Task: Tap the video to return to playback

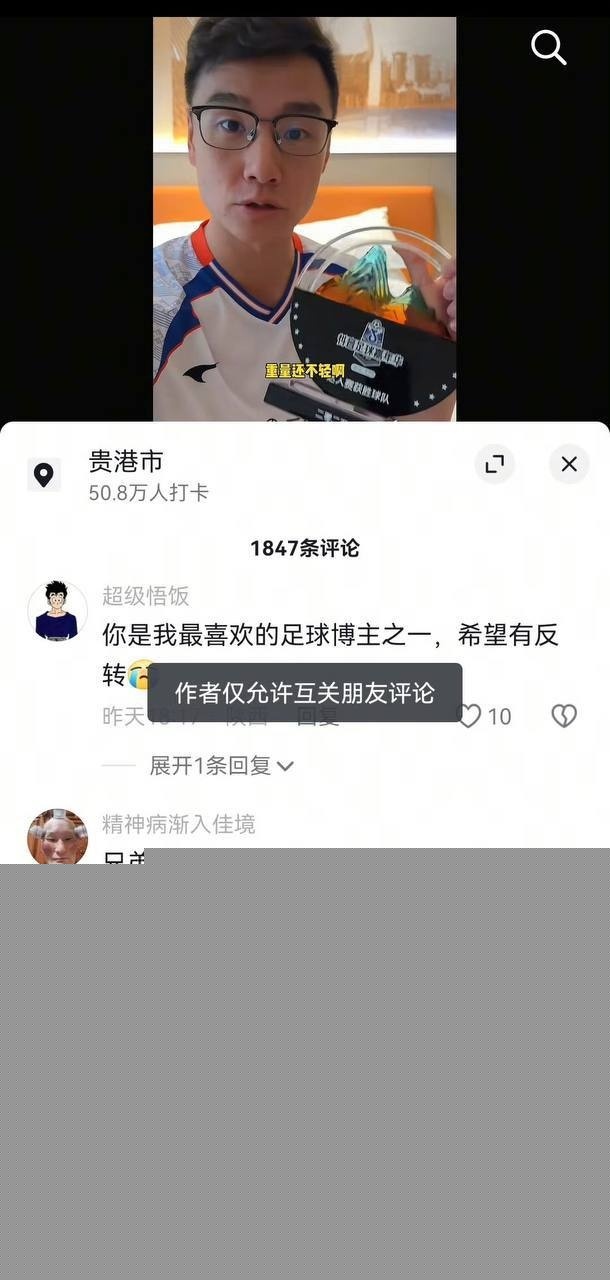Action: tap(304, 200)
